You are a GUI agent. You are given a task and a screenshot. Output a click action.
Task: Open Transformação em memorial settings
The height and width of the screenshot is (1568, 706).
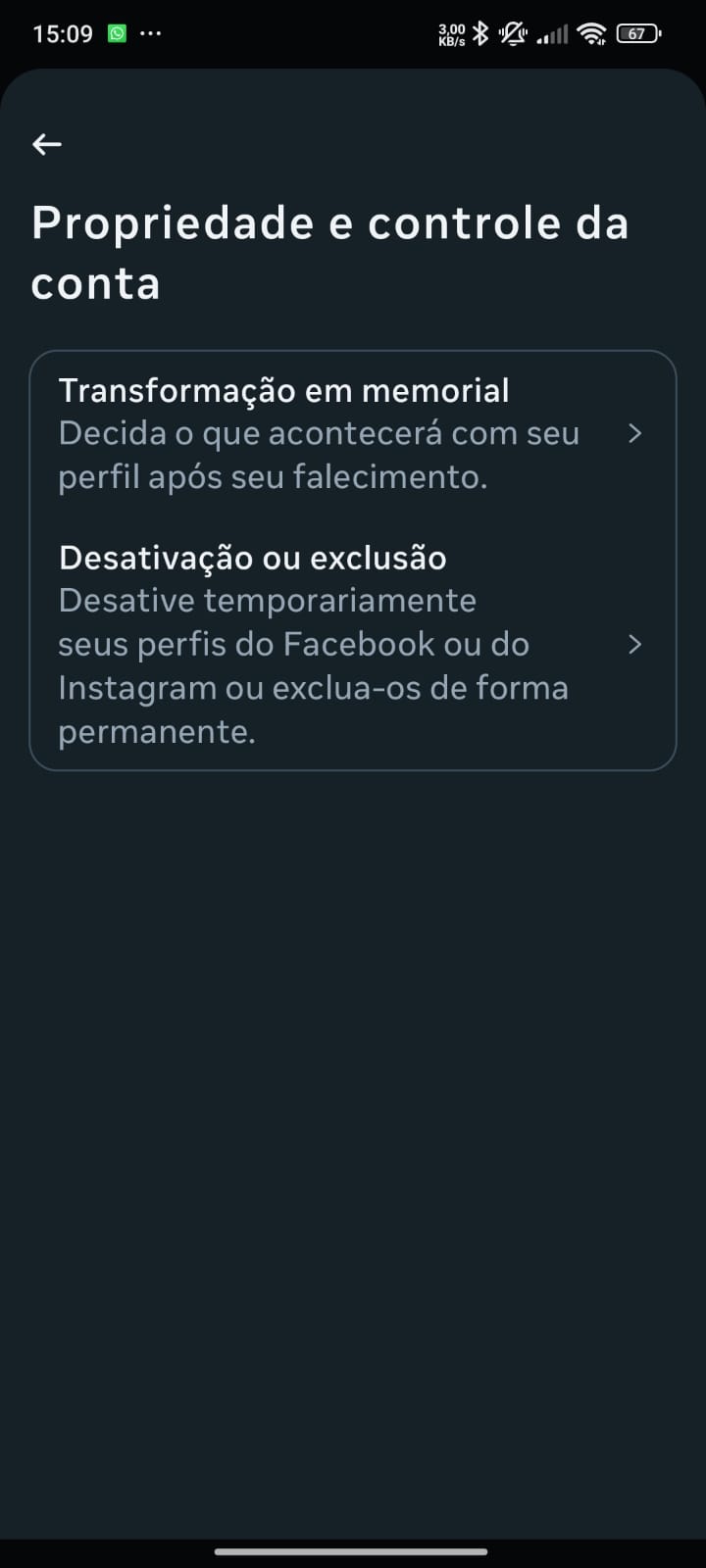351,433
